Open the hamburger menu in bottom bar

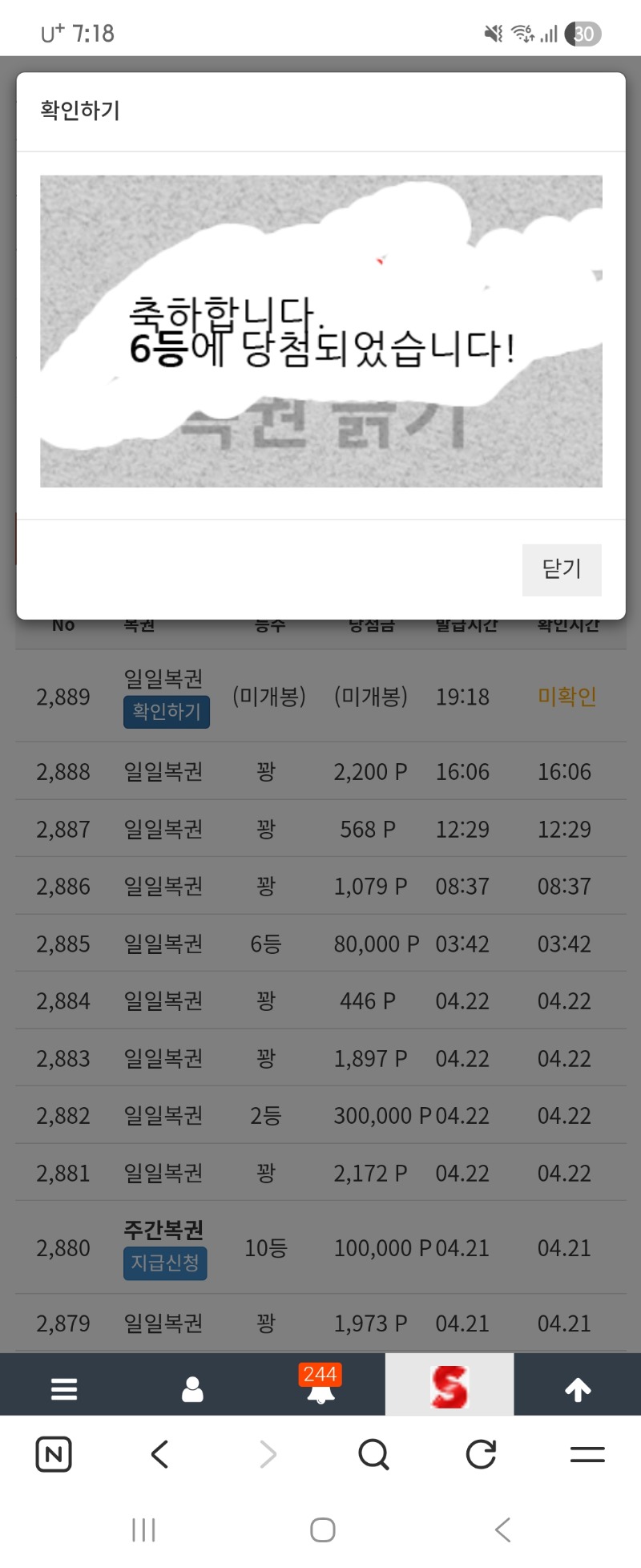tap(64, 1388)
